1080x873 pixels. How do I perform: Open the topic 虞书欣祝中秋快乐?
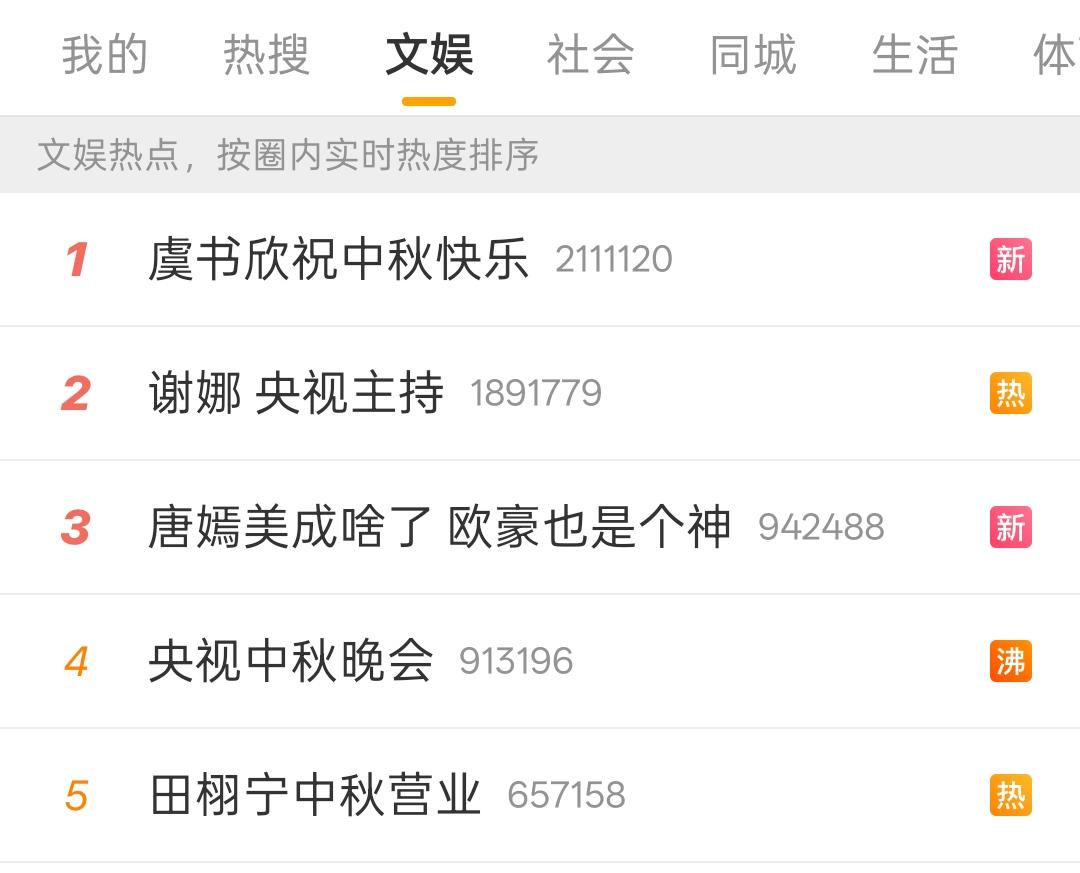tap(338, 260)
